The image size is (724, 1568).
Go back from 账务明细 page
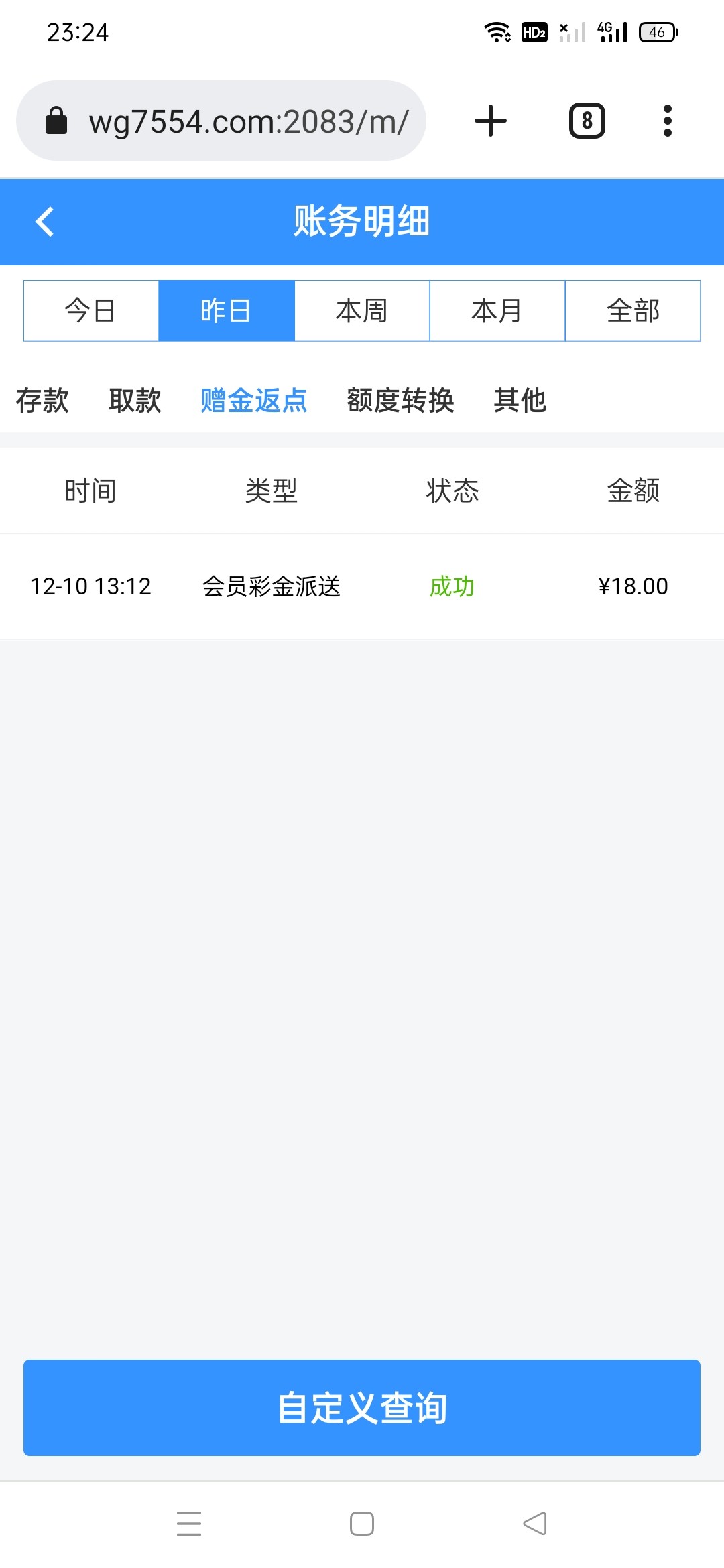[45, 222]
